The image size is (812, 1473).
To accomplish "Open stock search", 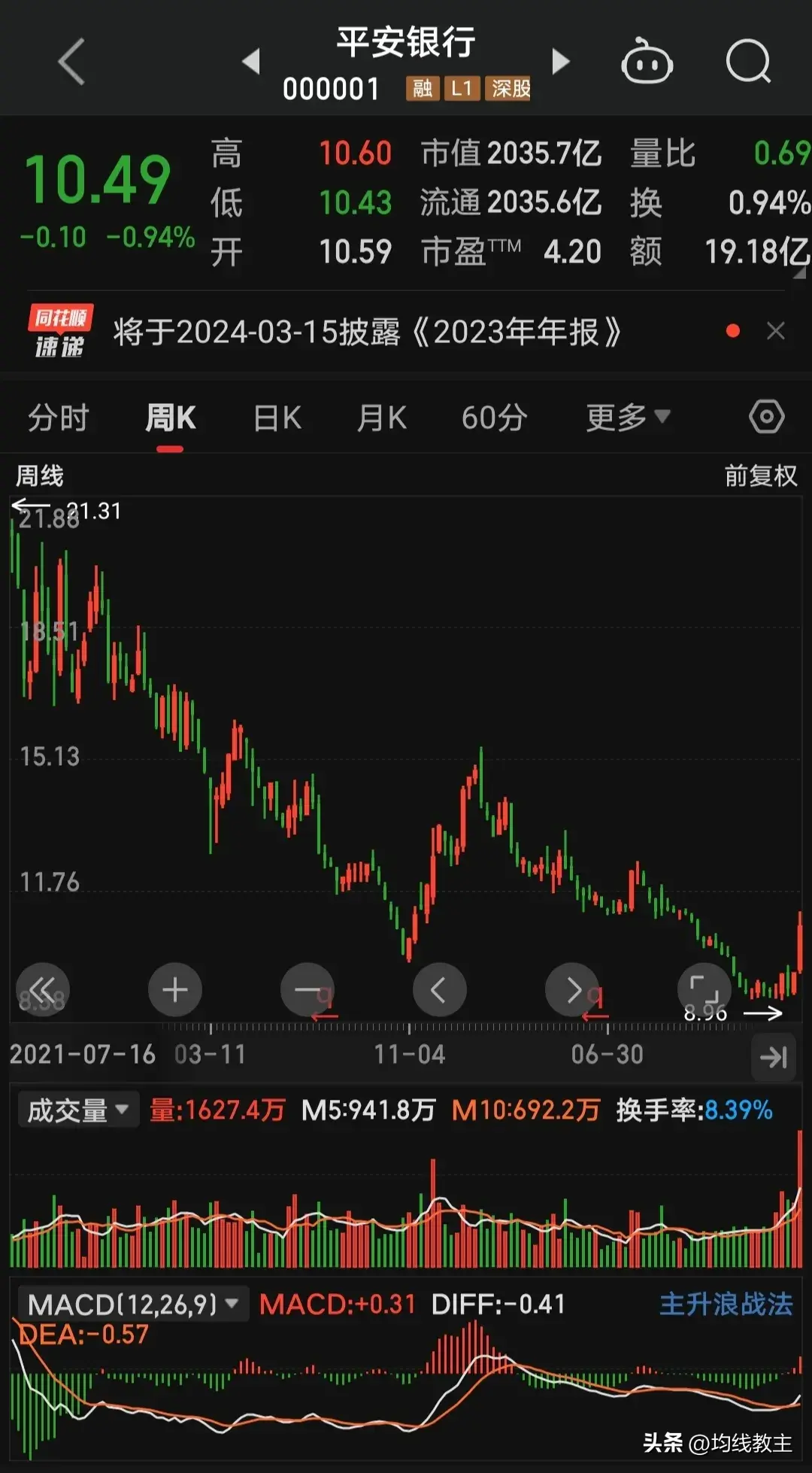I will [x=748, y=62].
